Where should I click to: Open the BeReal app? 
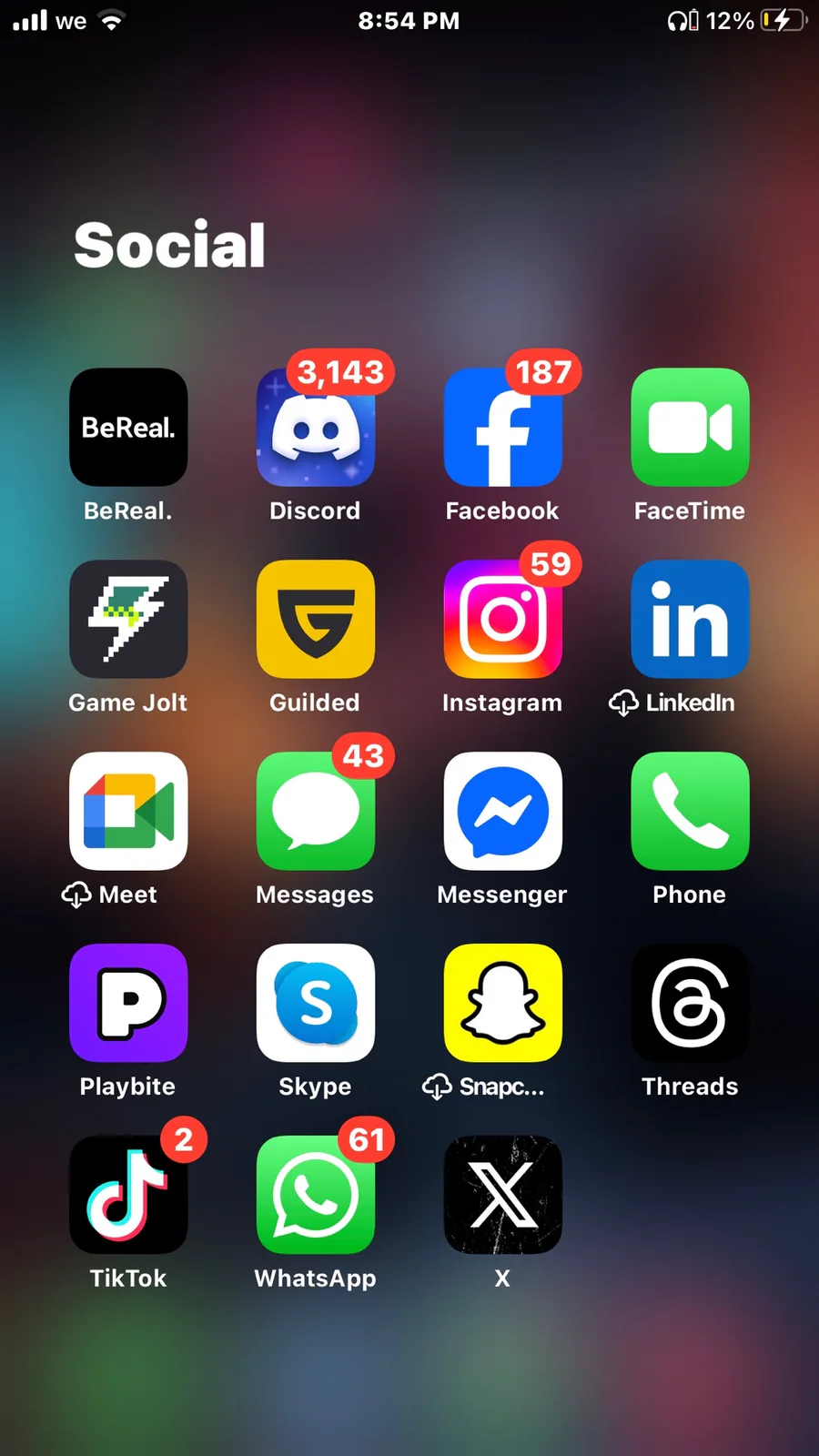point(128,427)
